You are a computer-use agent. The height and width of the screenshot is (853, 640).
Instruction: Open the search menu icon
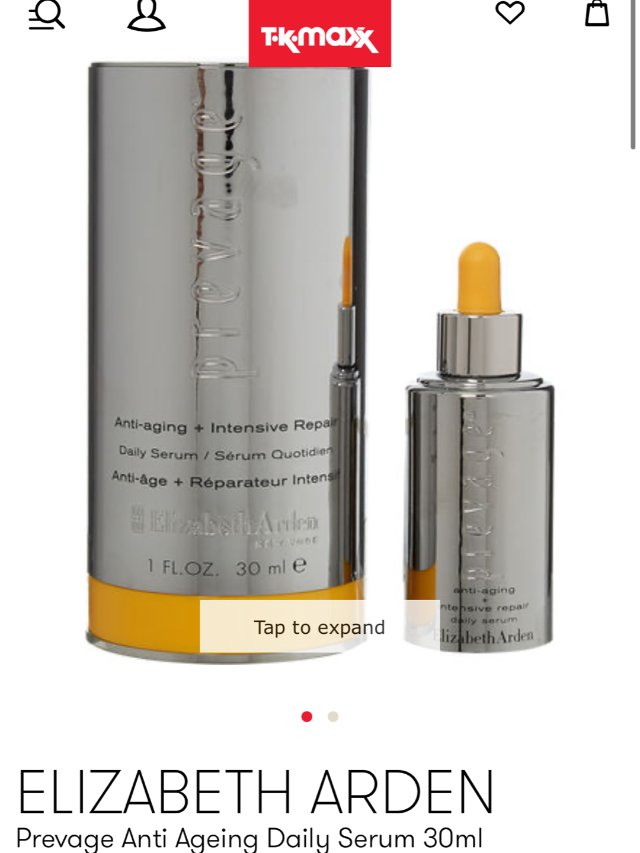pos(46,14)
